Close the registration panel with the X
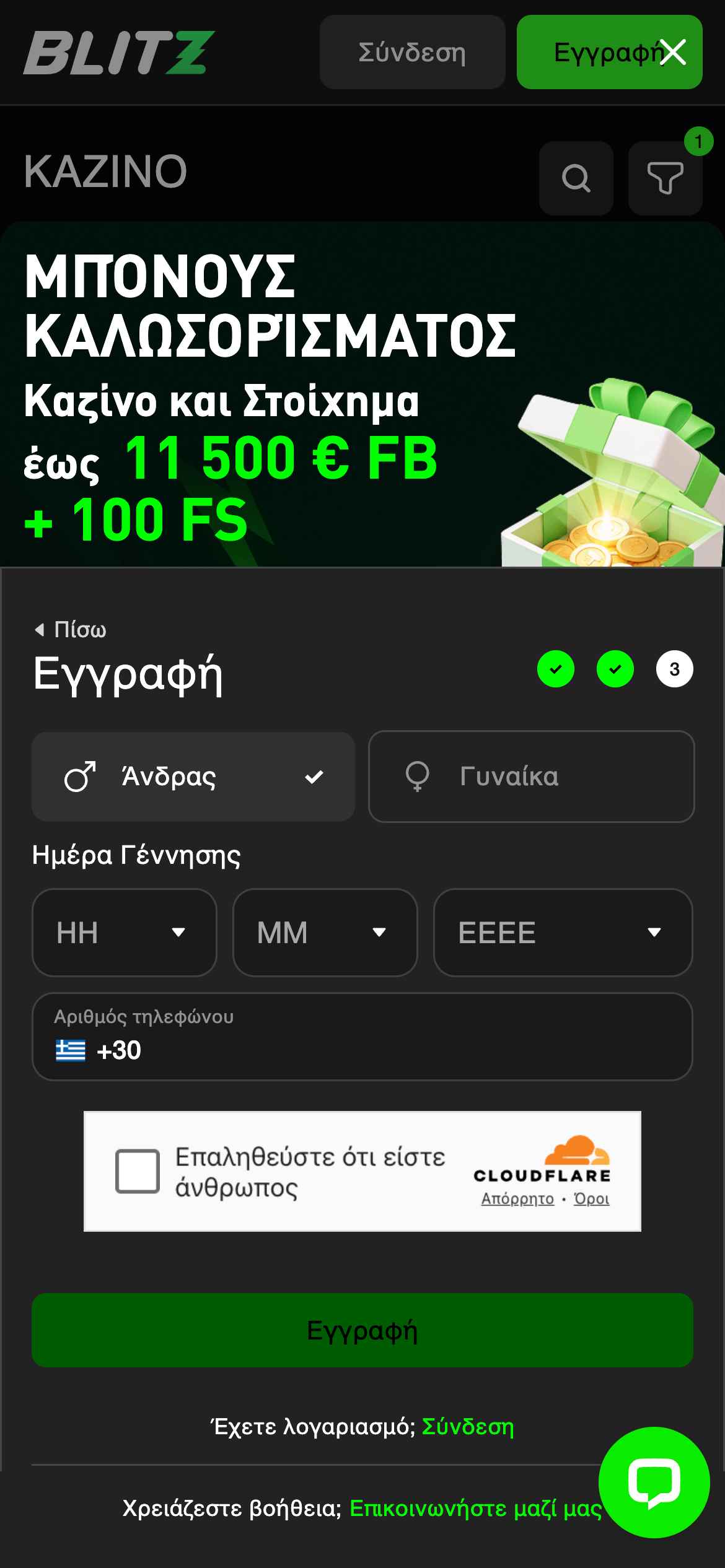This screenshot has height=1568, width=725. click(x=672, y=52)
